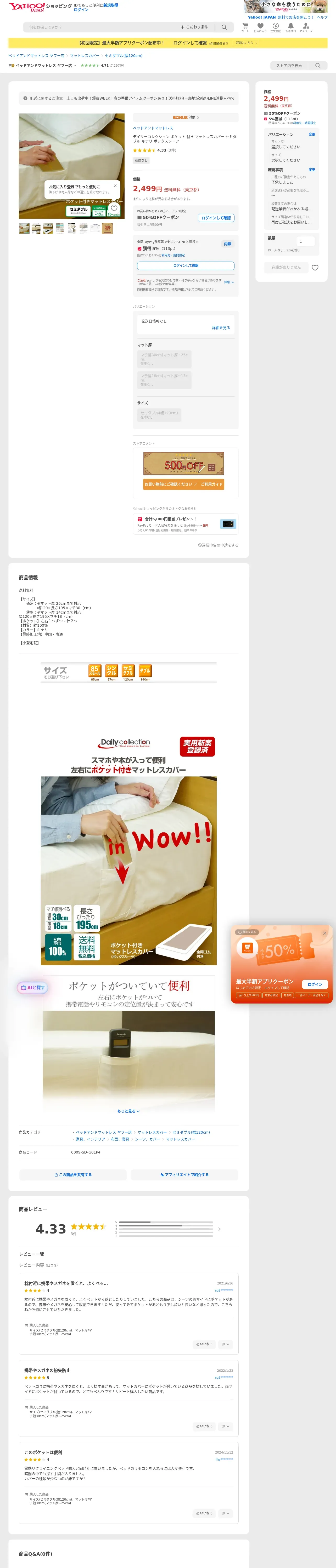Image resolution: width=336 pixels, height=1568 pixels.
Task: Open マットレスカバー breadcrumb link
Action: tap(85, 55)
